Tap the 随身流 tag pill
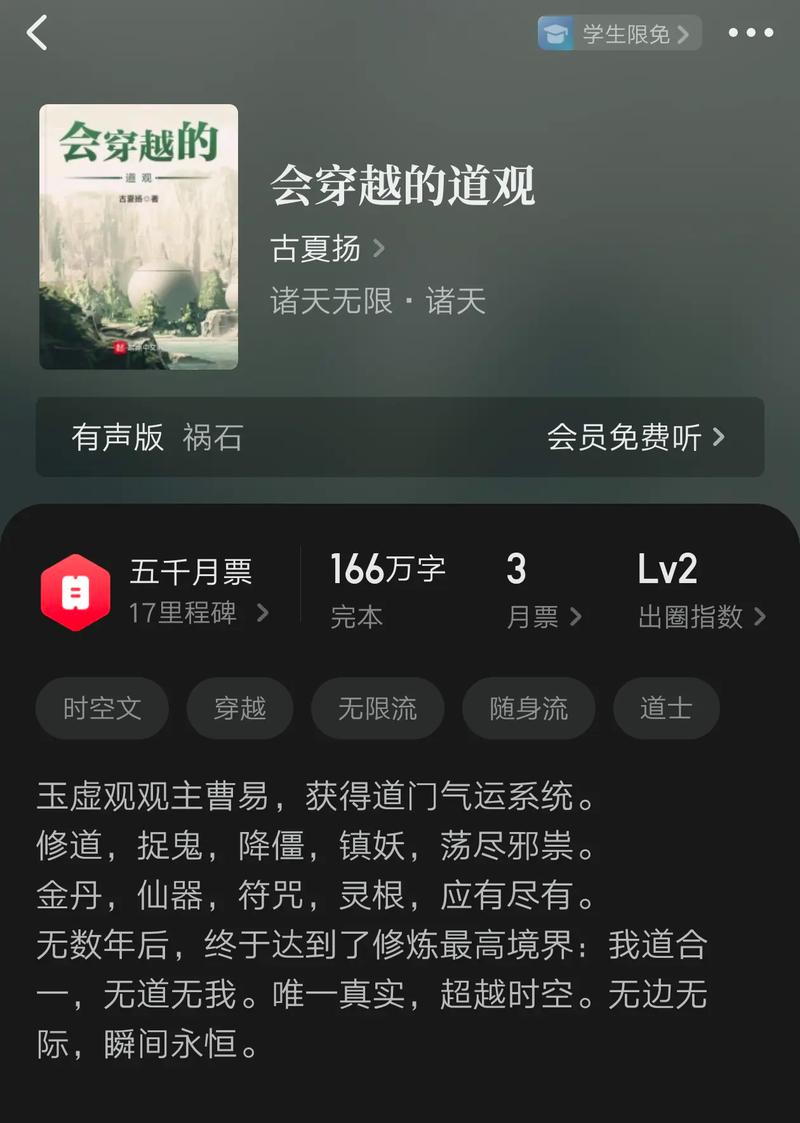The image size is (800, 1123). pyautogui.click(x=528, y=708)
